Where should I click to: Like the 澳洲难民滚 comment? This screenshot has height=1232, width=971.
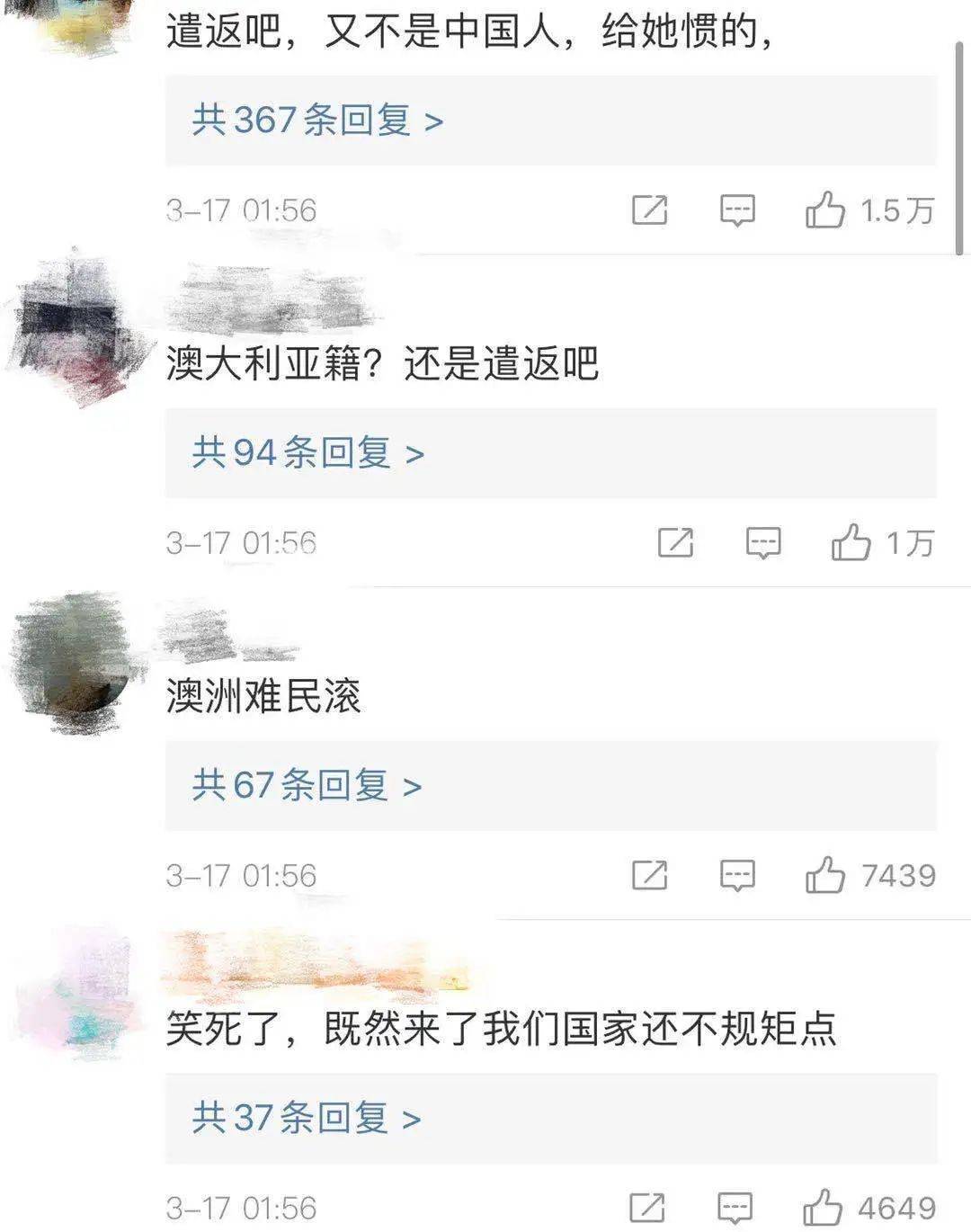824,876
